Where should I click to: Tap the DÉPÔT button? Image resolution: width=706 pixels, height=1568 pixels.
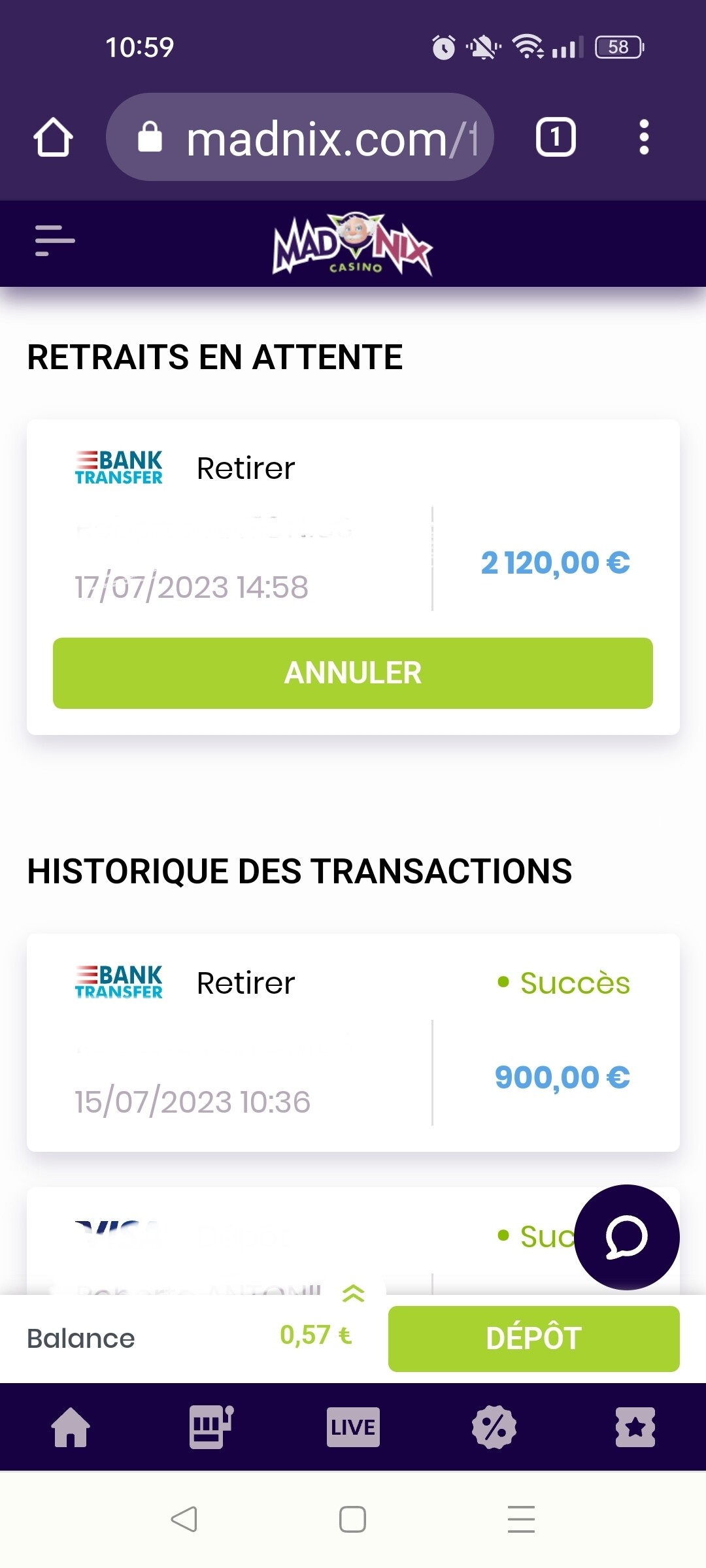tap(533, 1339)
